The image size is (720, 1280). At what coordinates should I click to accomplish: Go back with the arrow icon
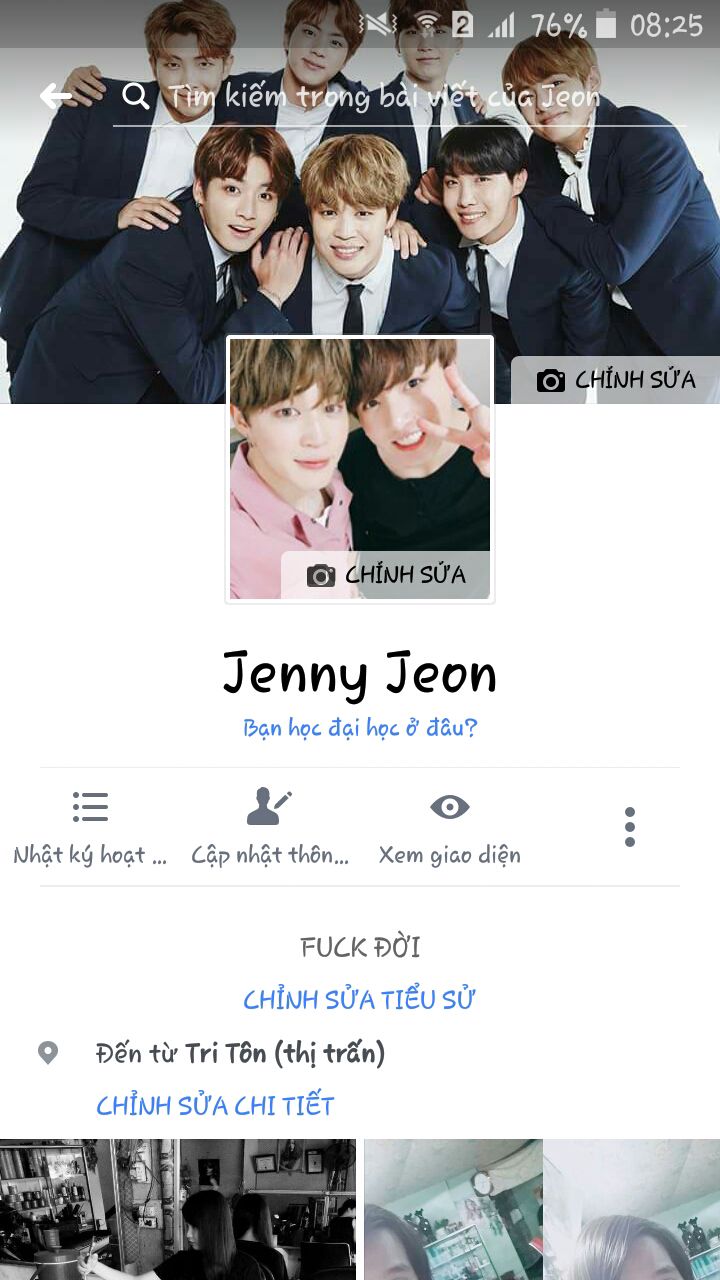(x=56, y=96)
